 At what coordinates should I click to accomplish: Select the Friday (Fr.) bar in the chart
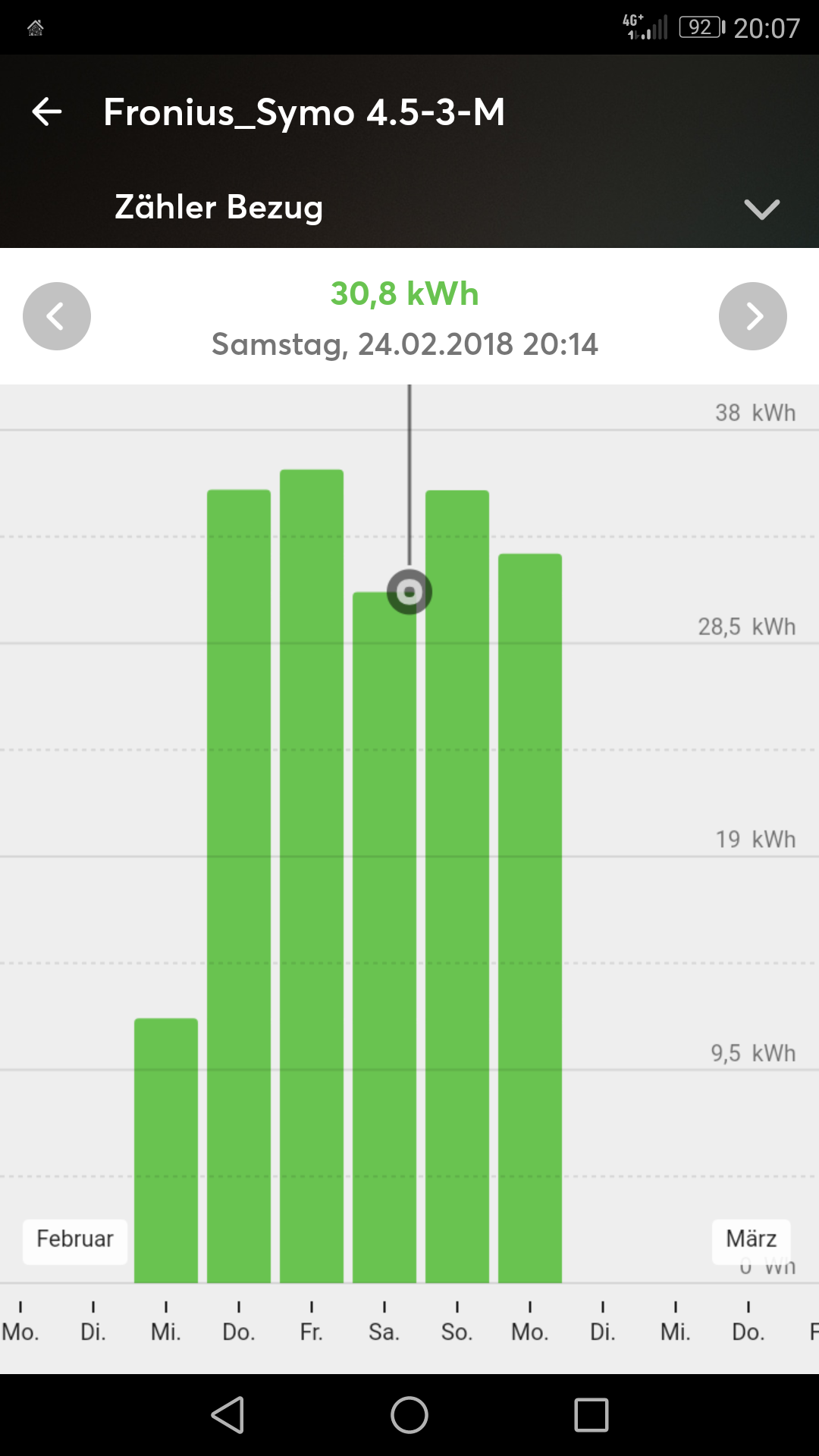click(312, 876)
